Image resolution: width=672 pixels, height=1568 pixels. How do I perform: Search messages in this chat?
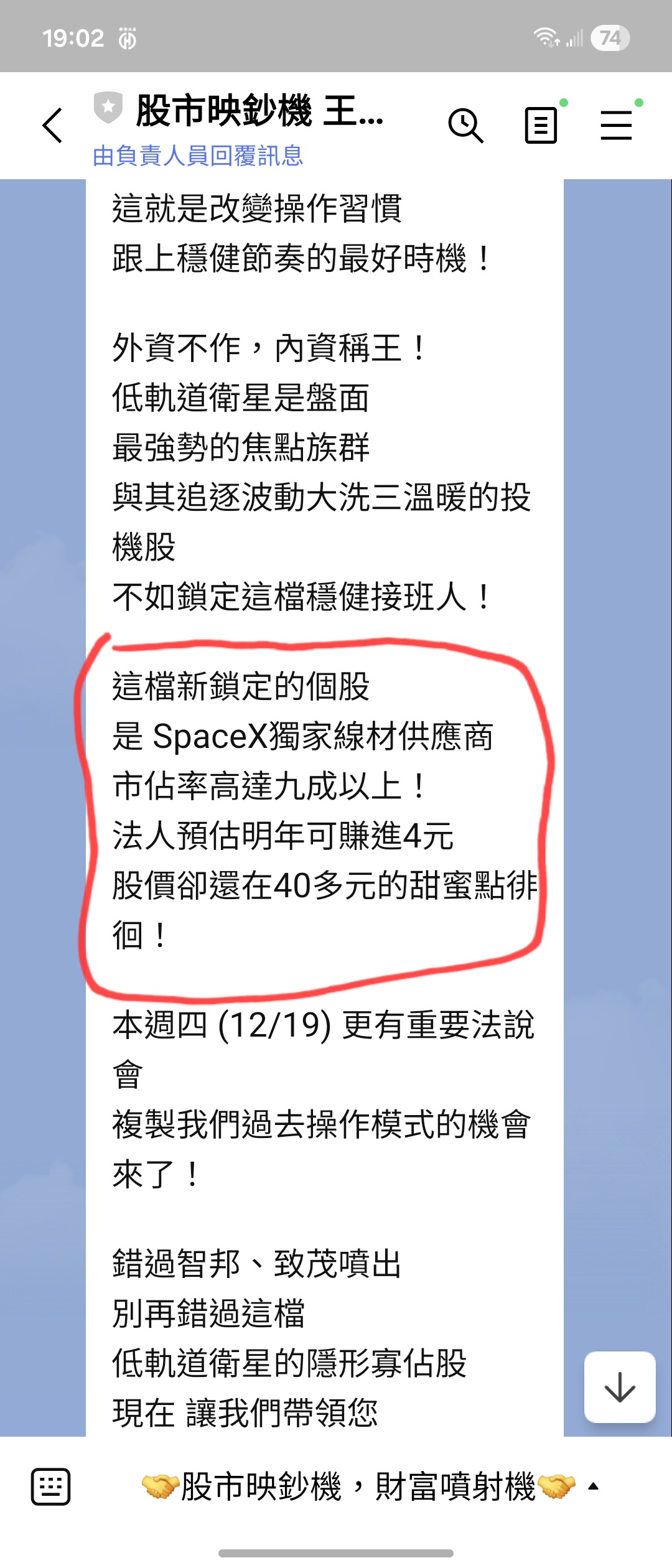coord(465,126)
